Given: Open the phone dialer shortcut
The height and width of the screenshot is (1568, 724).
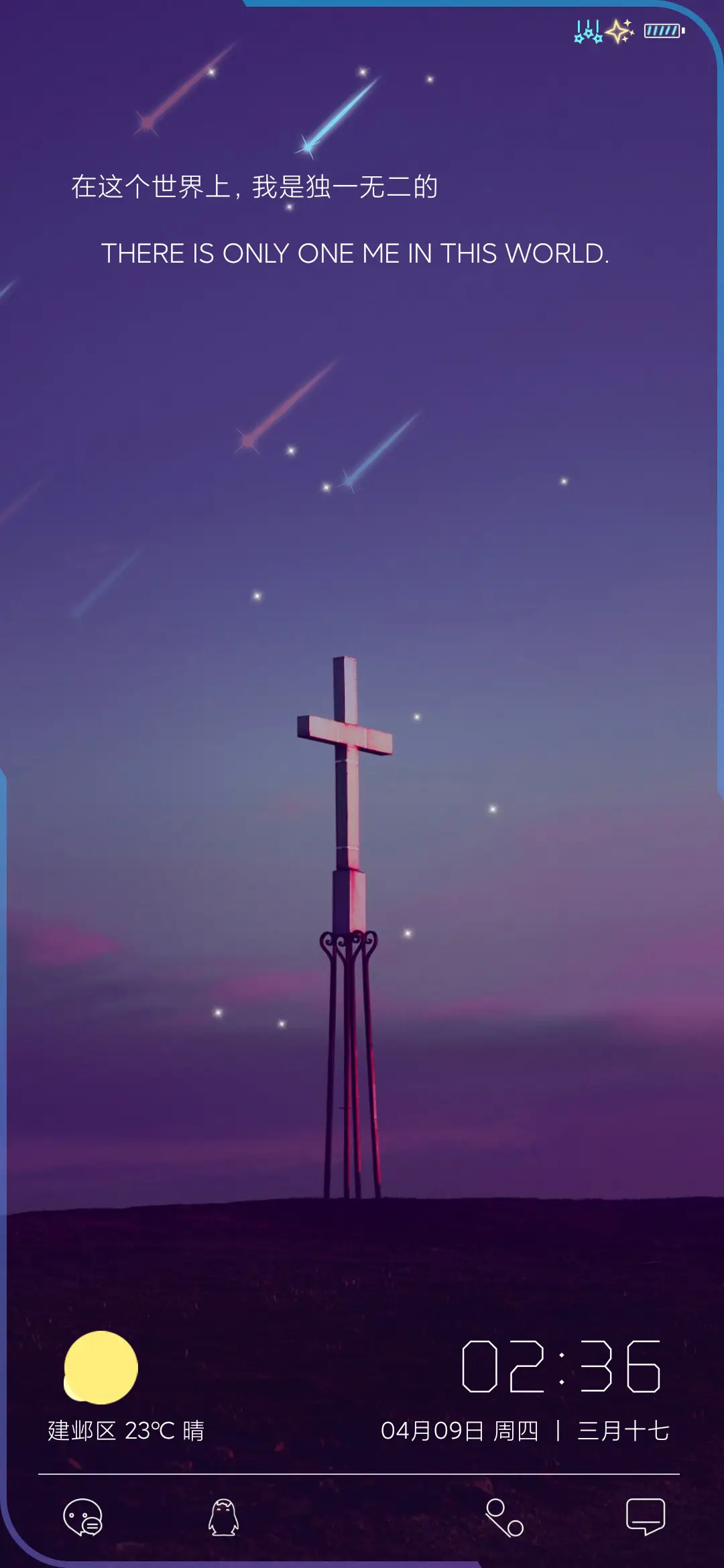Looking at the screenshot, I should pos(504,1517).
